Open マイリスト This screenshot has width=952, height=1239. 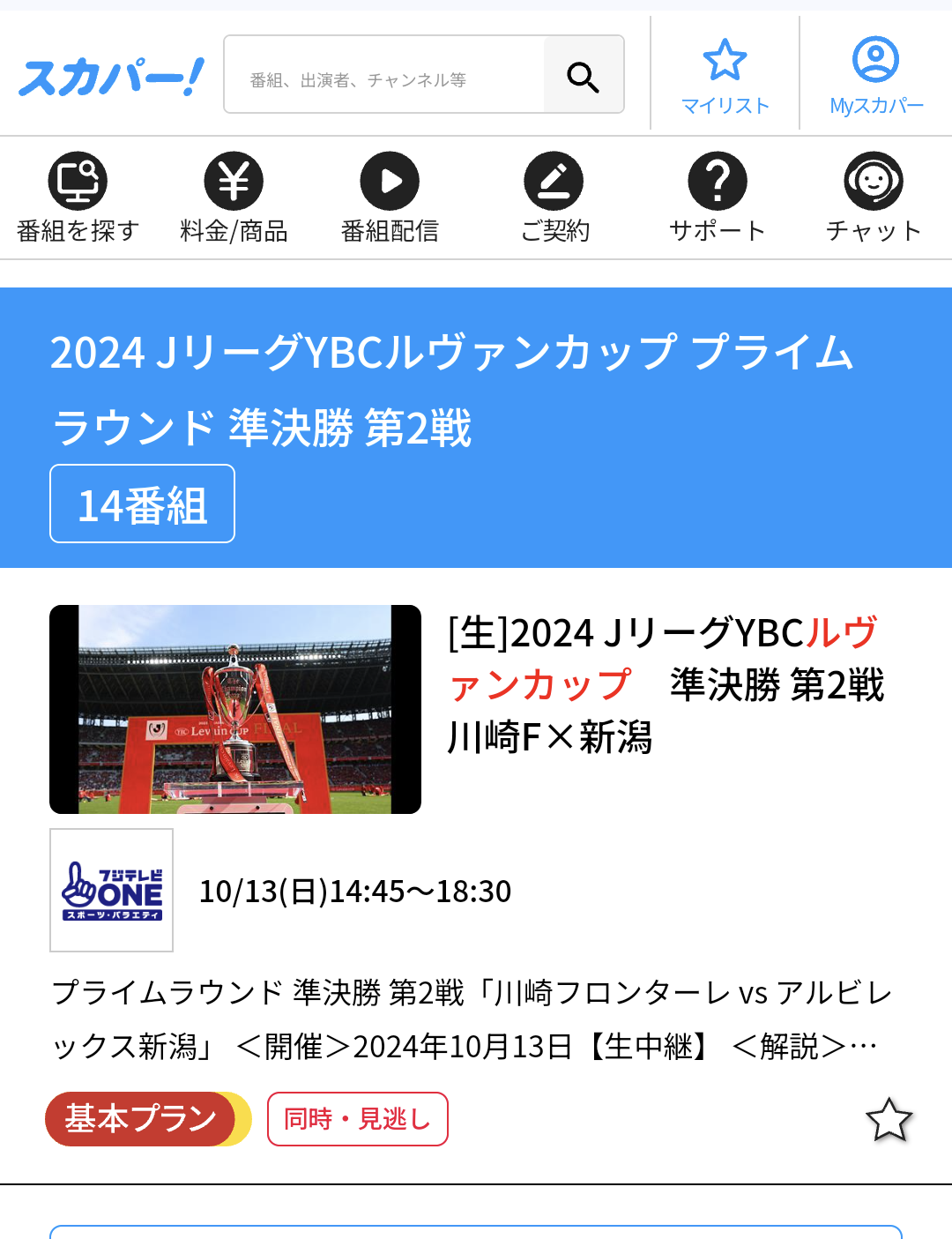(x=725, y=76)
